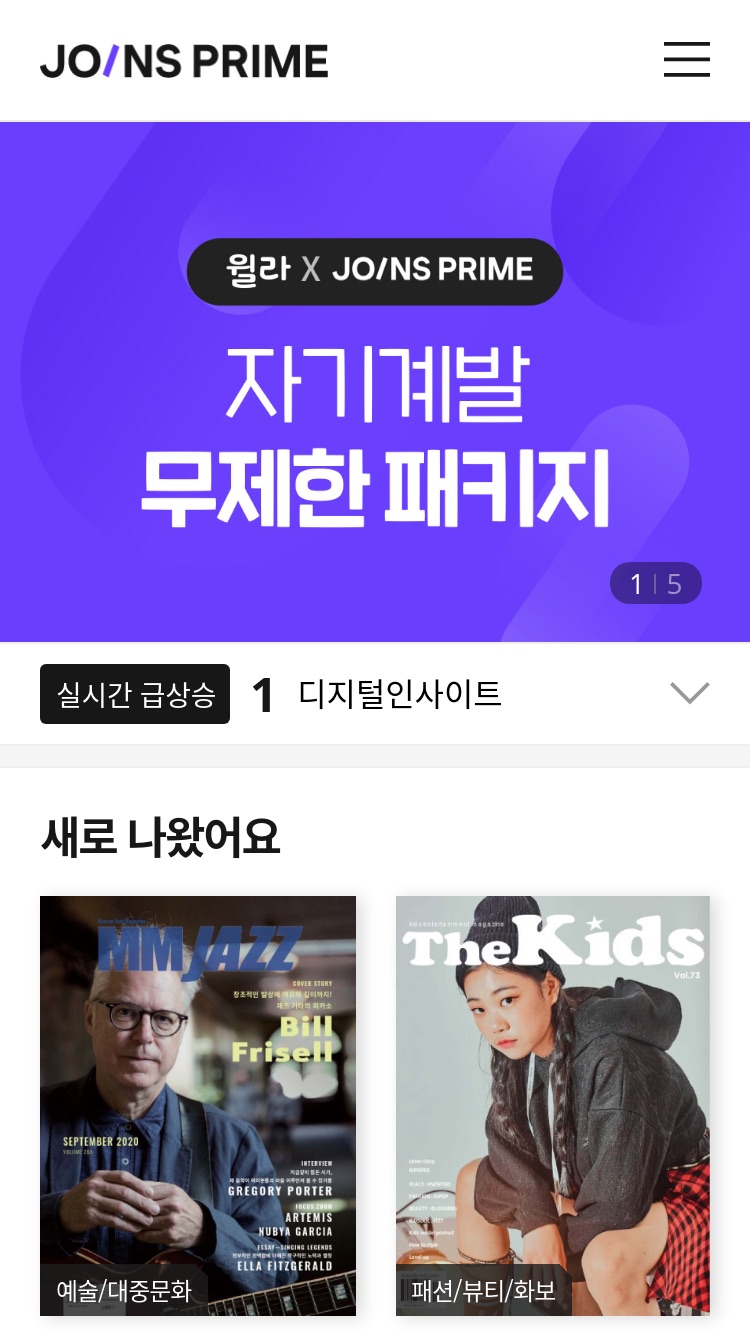750x1334 pixels.
Task: Open the MM JAZZ magazine cover
Action: [x=198, y=1105]
